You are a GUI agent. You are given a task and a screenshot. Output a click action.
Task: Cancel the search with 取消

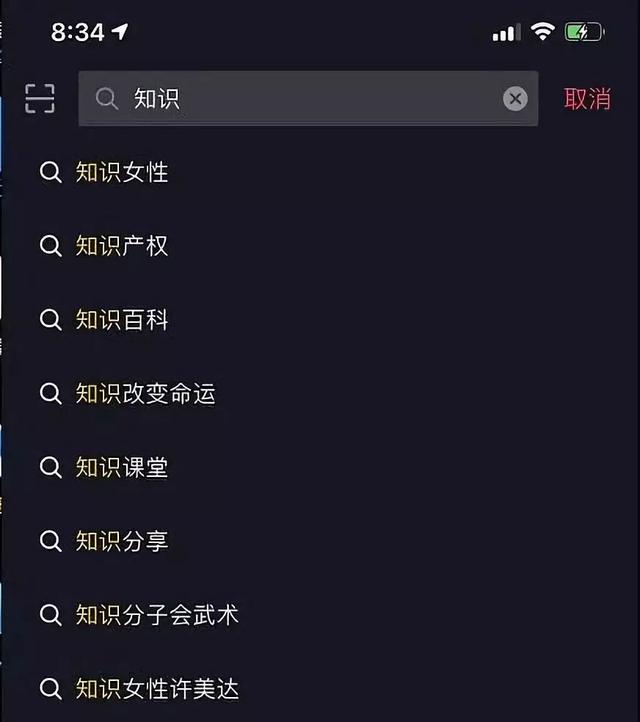[x=587, y=98]
